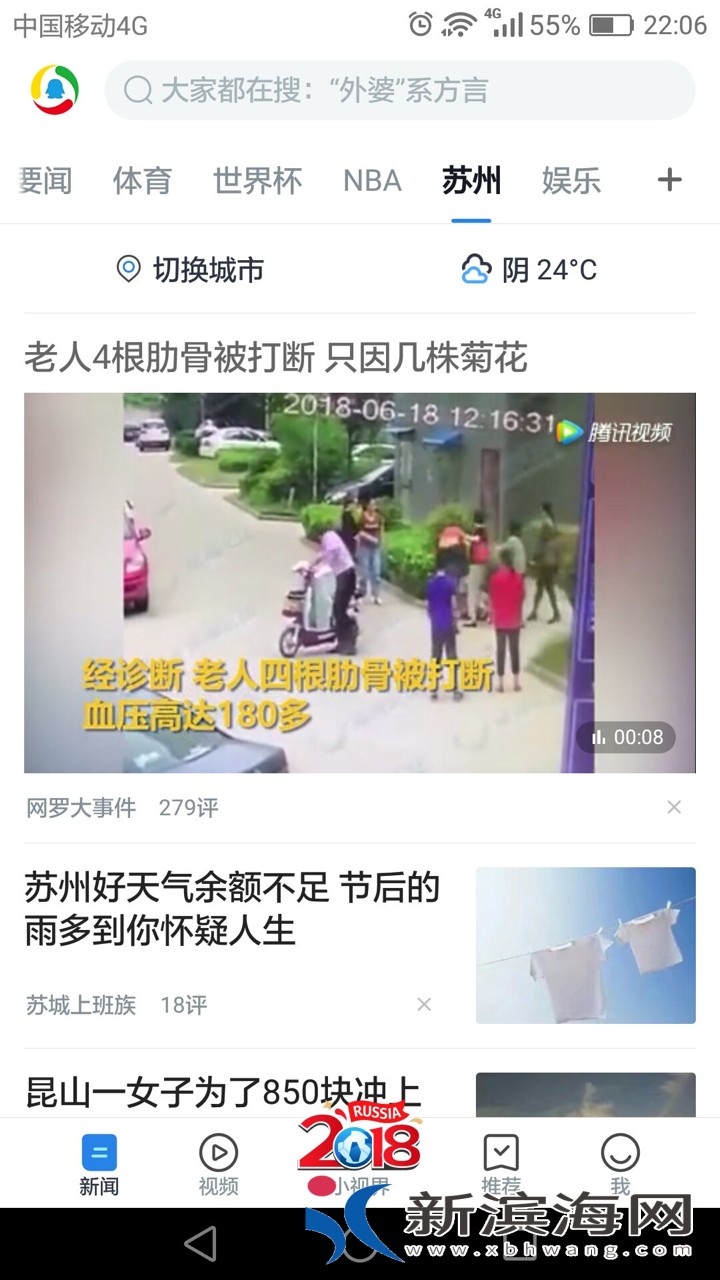Switch to the 体育 tab

[x=142, y=181]
